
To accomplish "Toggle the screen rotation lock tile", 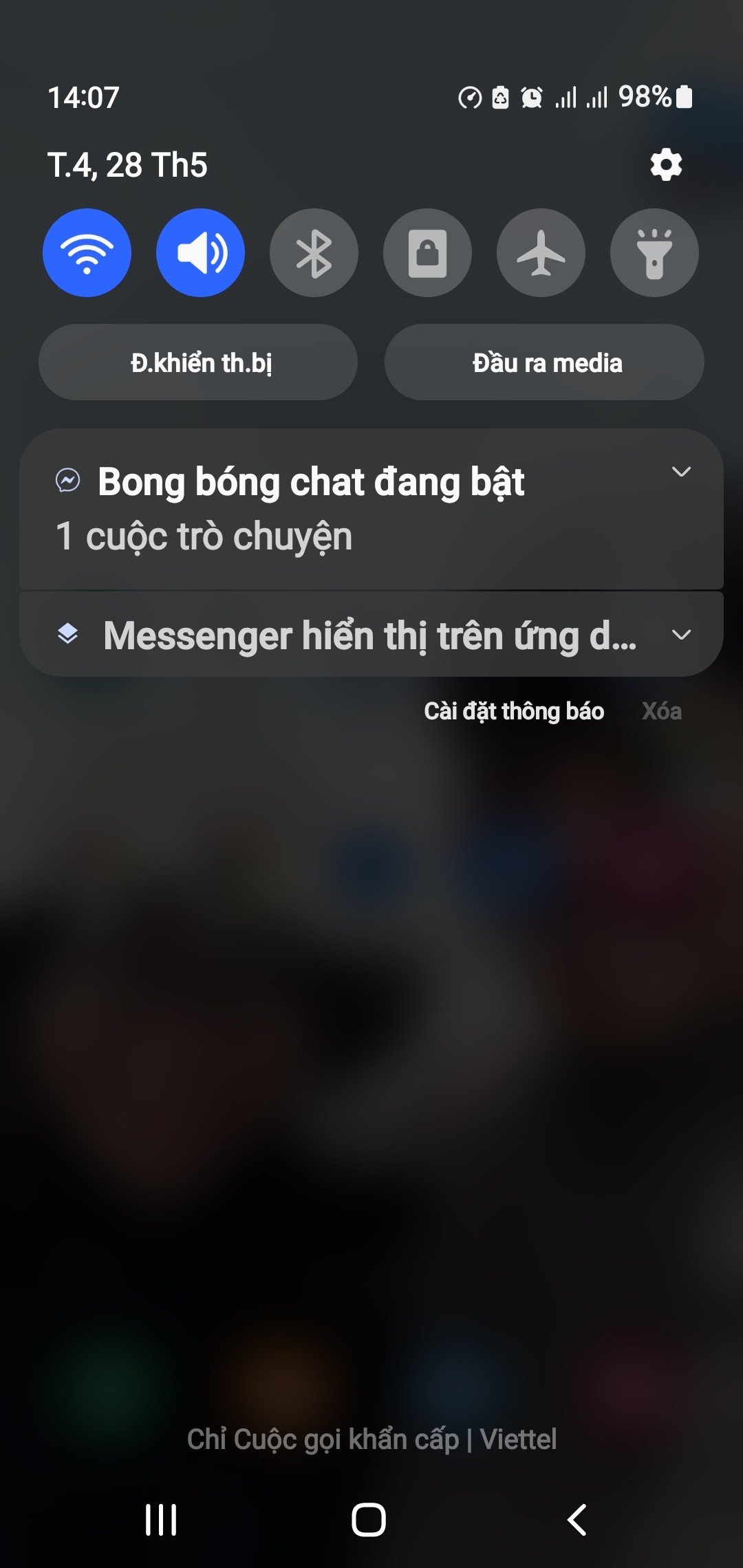I will pos(427,252).
